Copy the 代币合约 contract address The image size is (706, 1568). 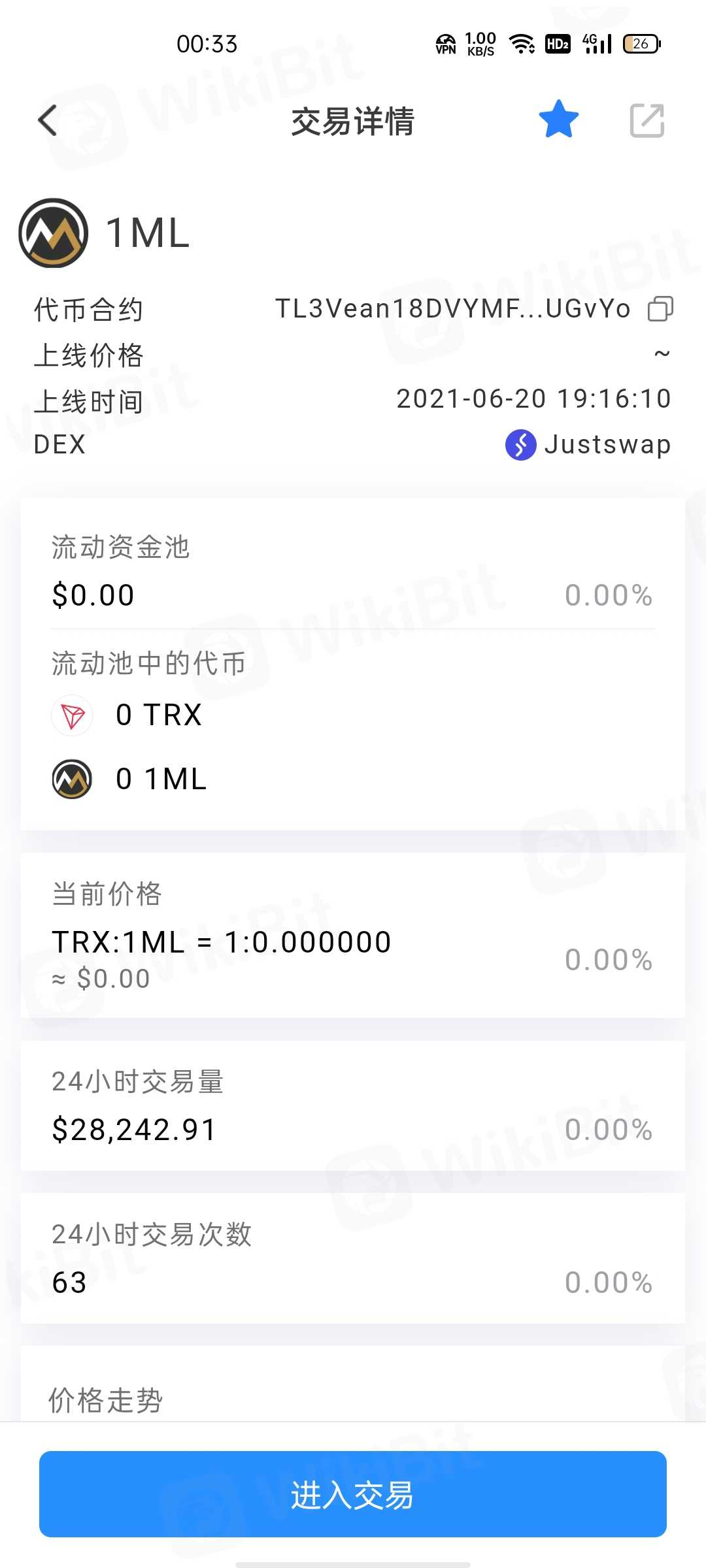click(x=660, y=308)
